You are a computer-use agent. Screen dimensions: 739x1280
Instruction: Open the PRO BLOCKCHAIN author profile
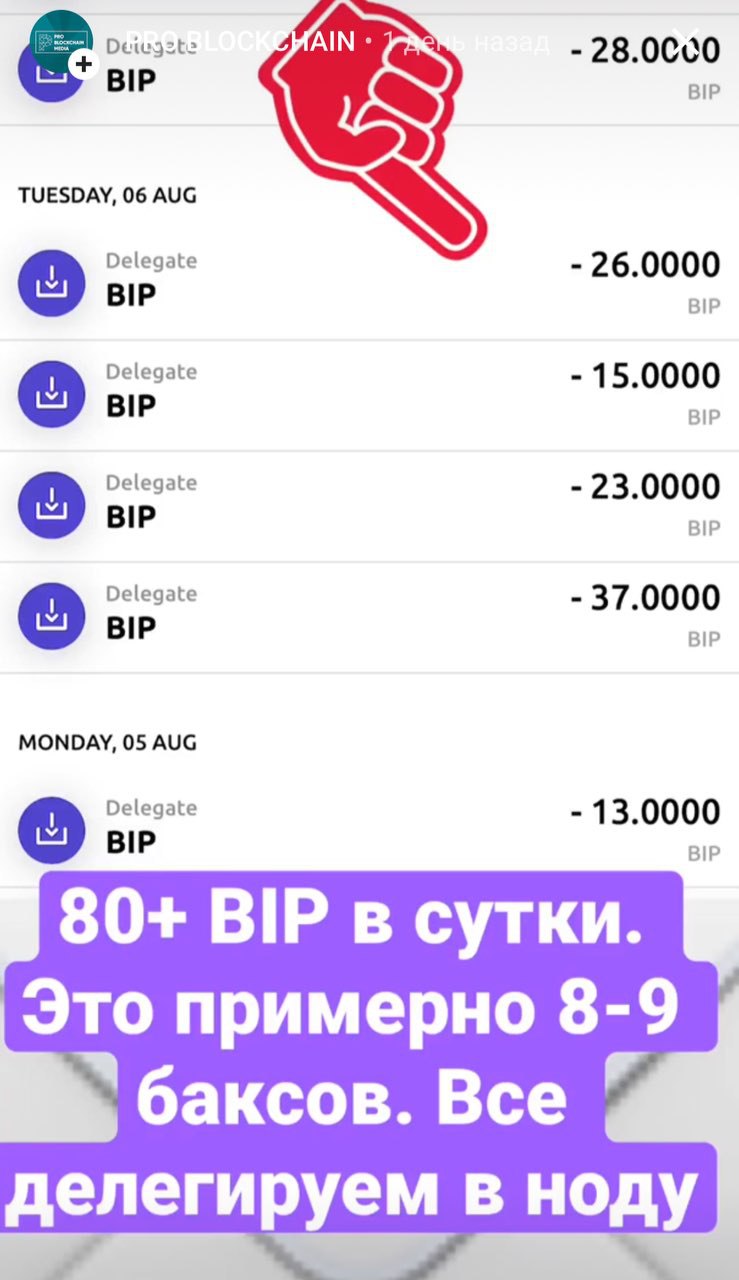240,42
